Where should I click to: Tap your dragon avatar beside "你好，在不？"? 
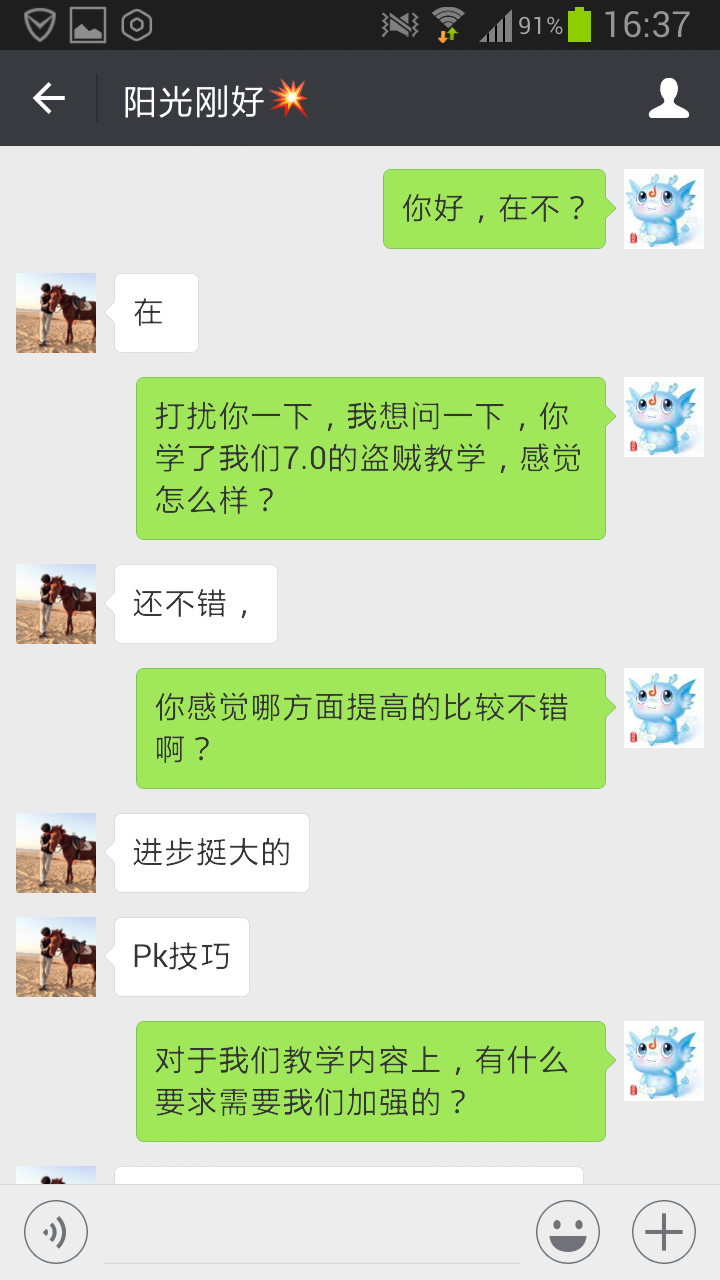664,209
